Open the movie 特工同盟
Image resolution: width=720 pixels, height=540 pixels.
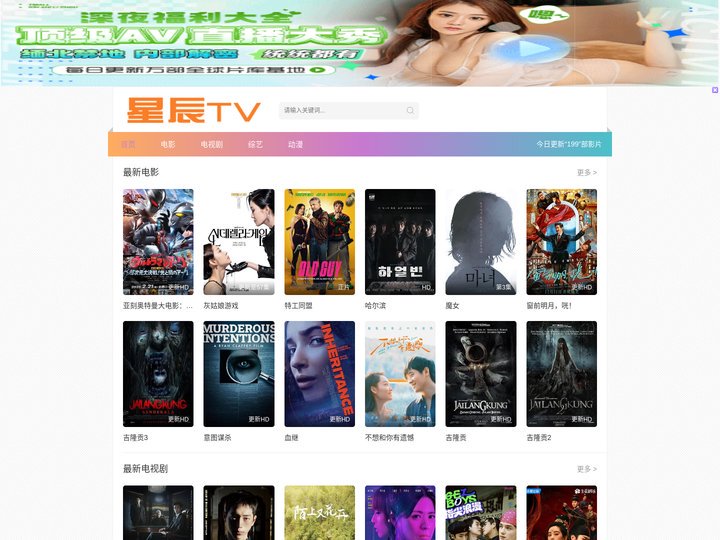[319, 242]
